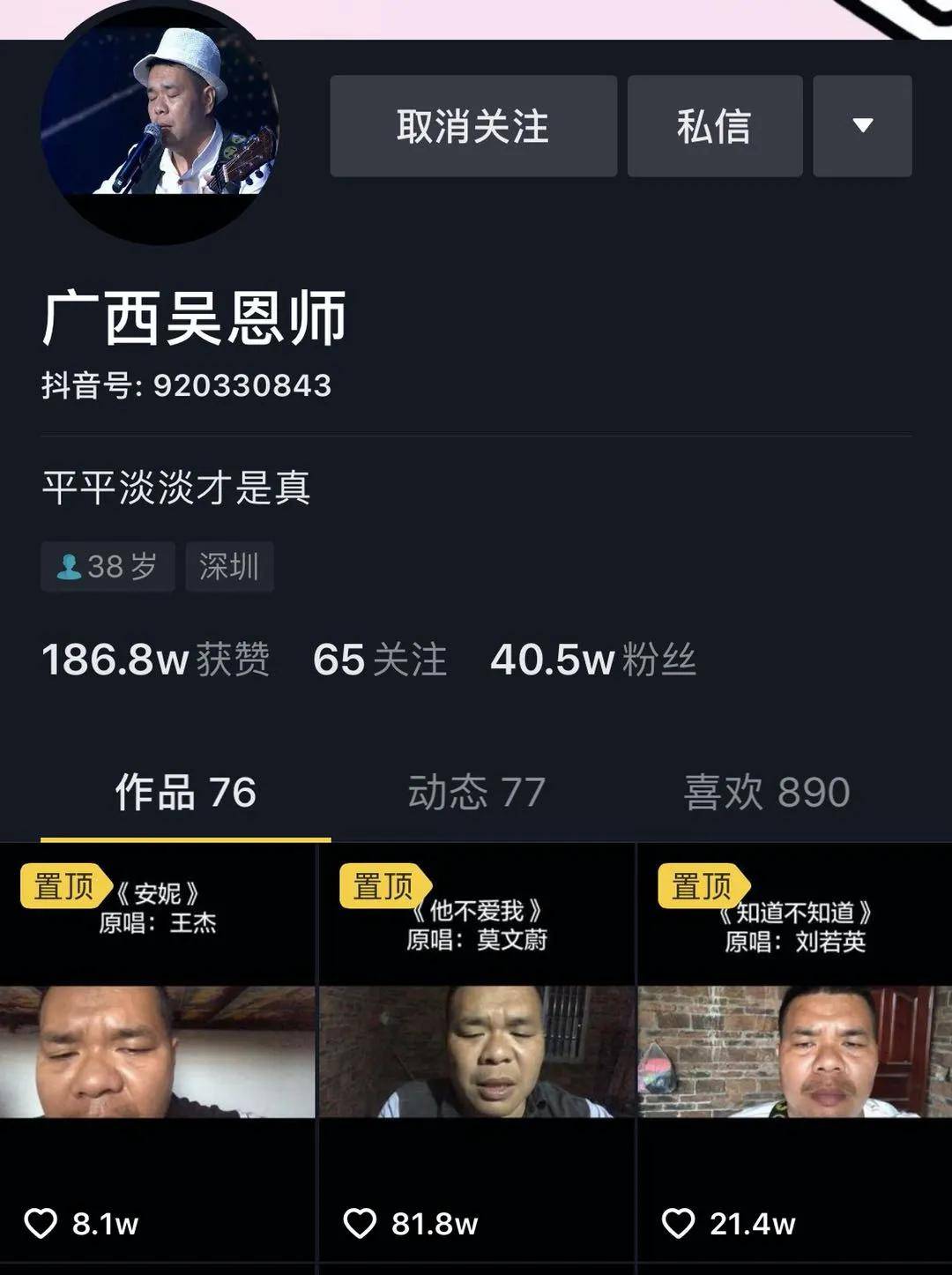Tap 取消关注 to unfollow this account
This screenshot has width=952, height=1275.
(x=472, y=126)
